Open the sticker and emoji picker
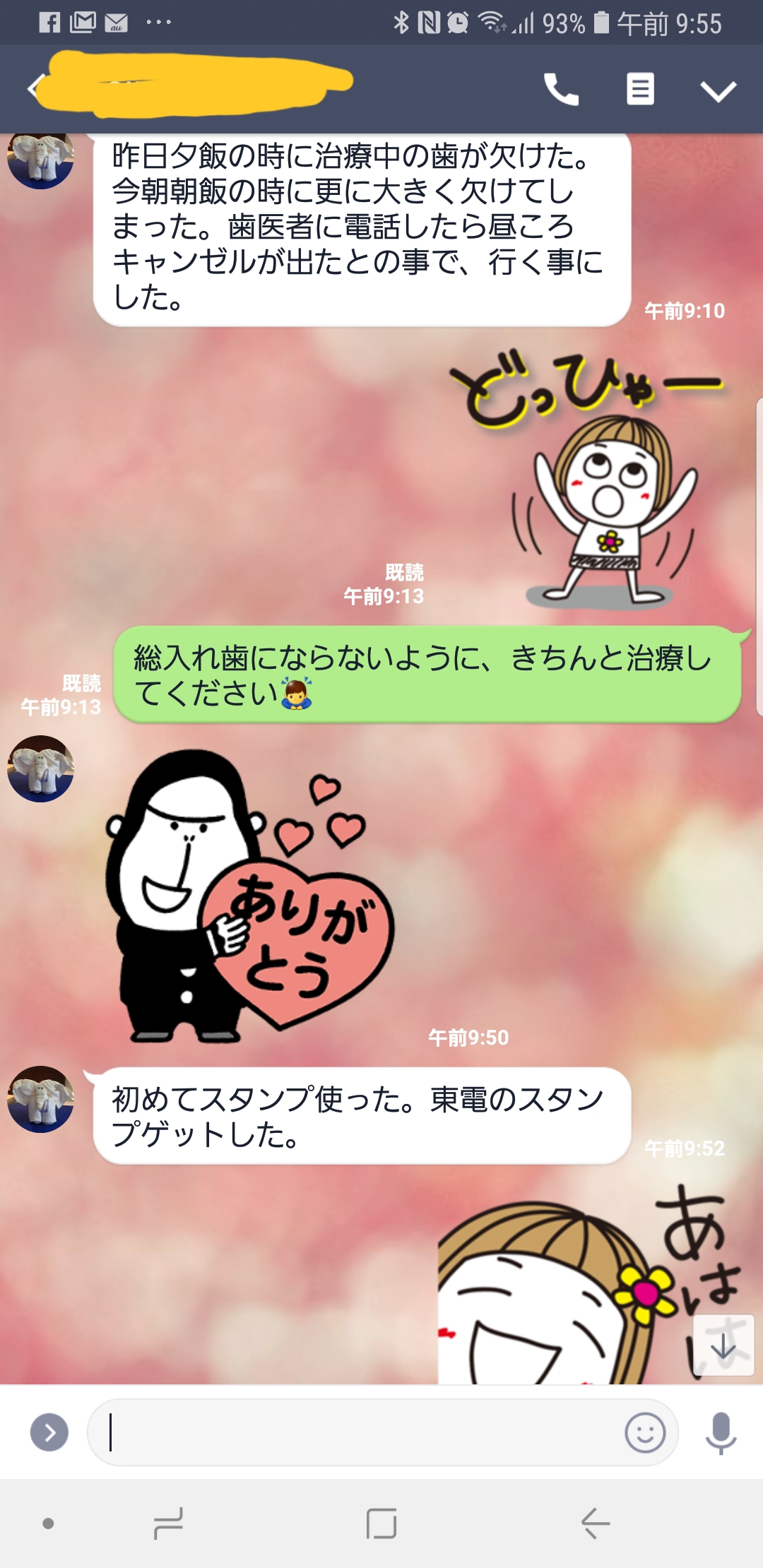The image size is (763, 1568). point(645,1432)
